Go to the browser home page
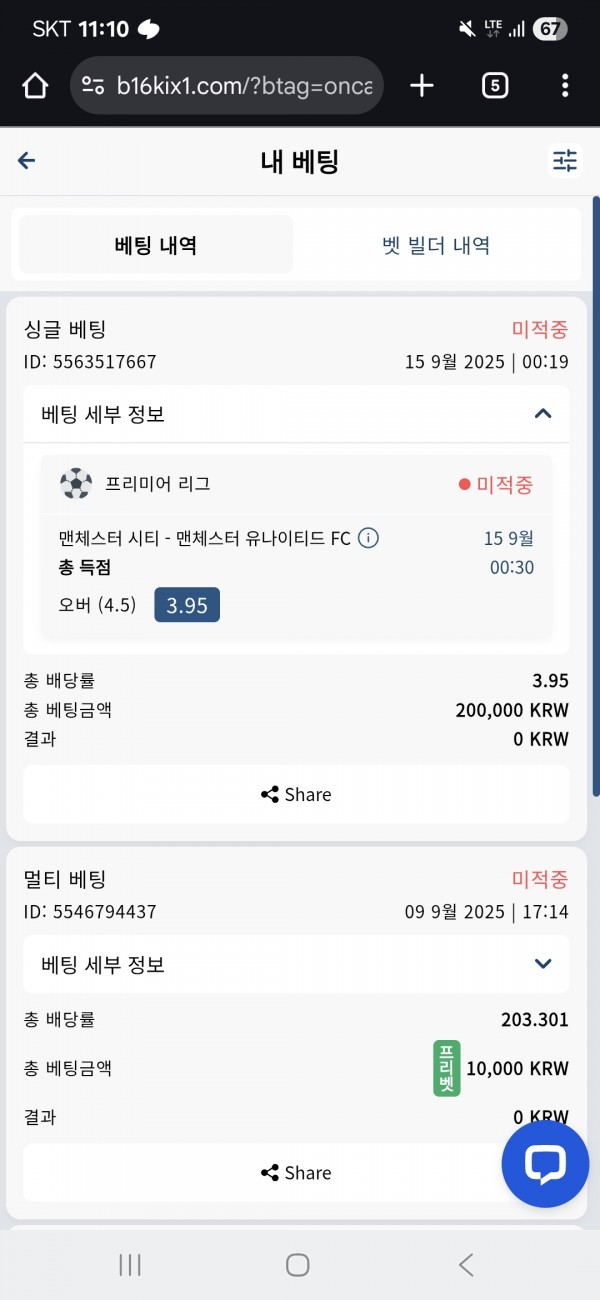Screen dimensions: 600x1300 35,86
